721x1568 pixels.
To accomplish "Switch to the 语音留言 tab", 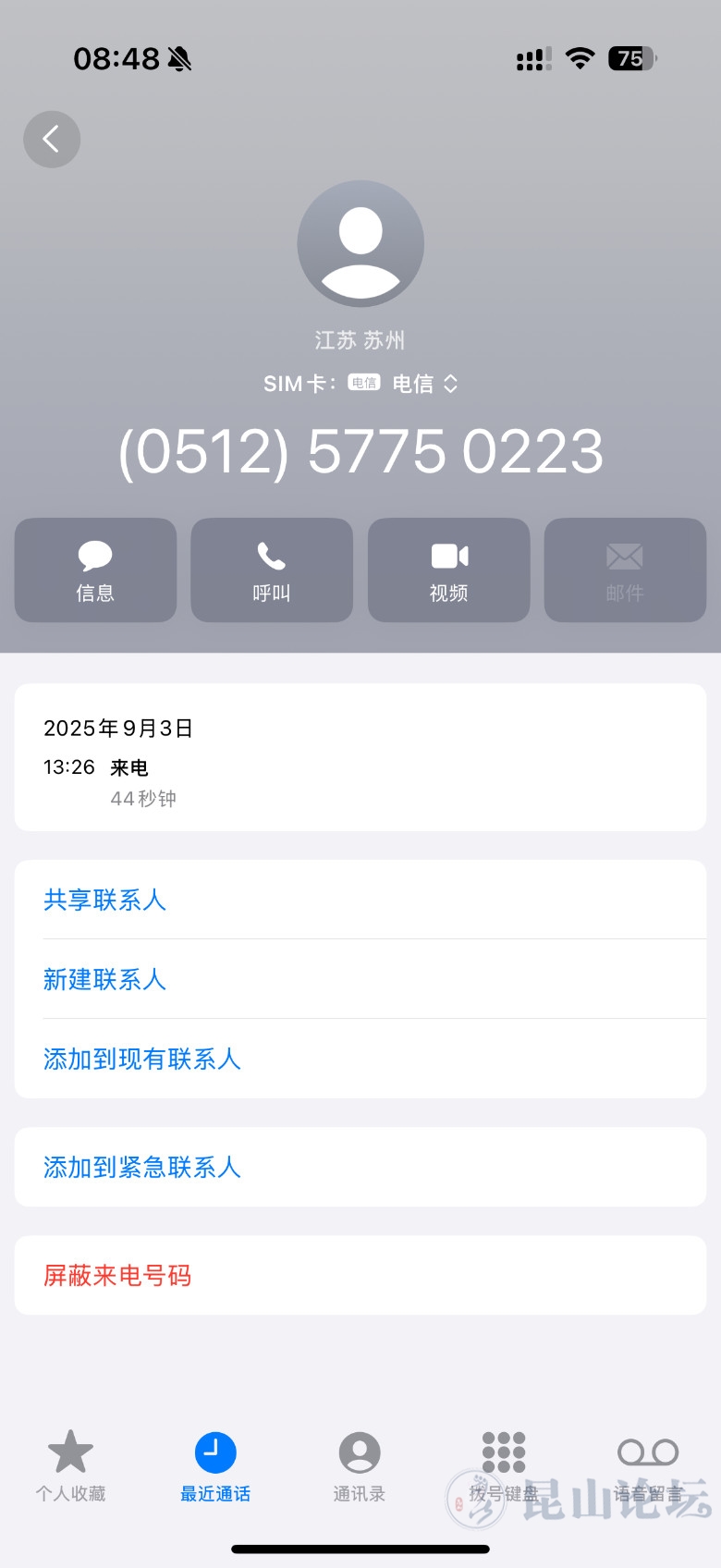I will pyautogui.click(x=648, y=1465).
